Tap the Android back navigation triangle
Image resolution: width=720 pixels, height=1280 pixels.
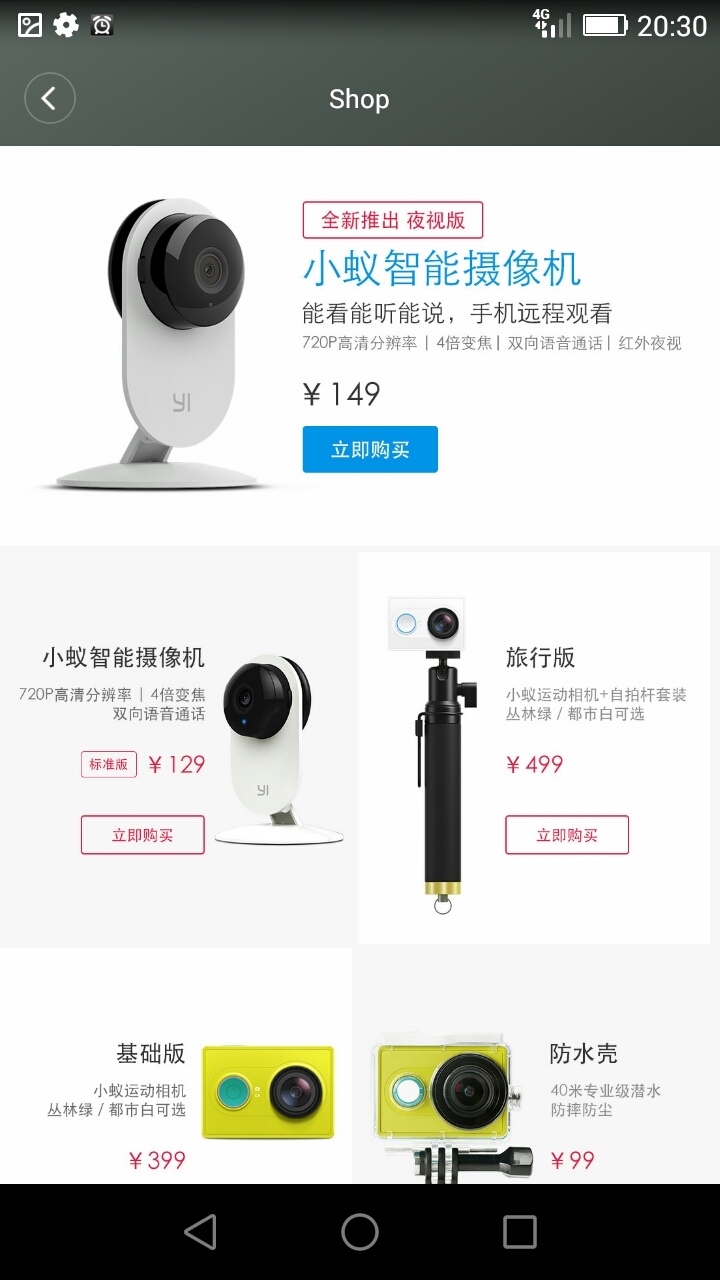(x=200, y=1232)
